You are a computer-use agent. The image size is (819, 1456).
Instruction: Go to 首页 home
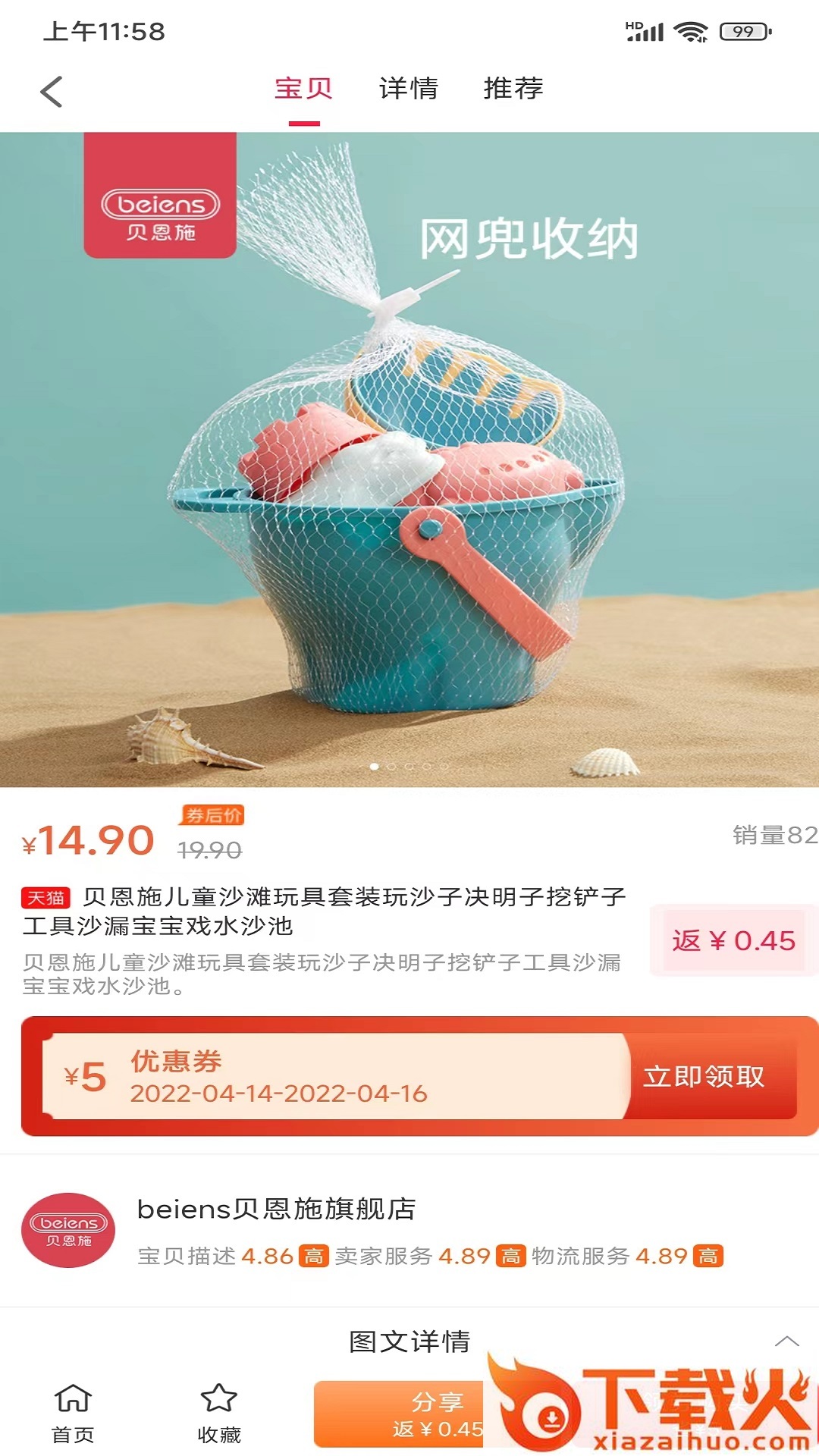(73, 1413)
